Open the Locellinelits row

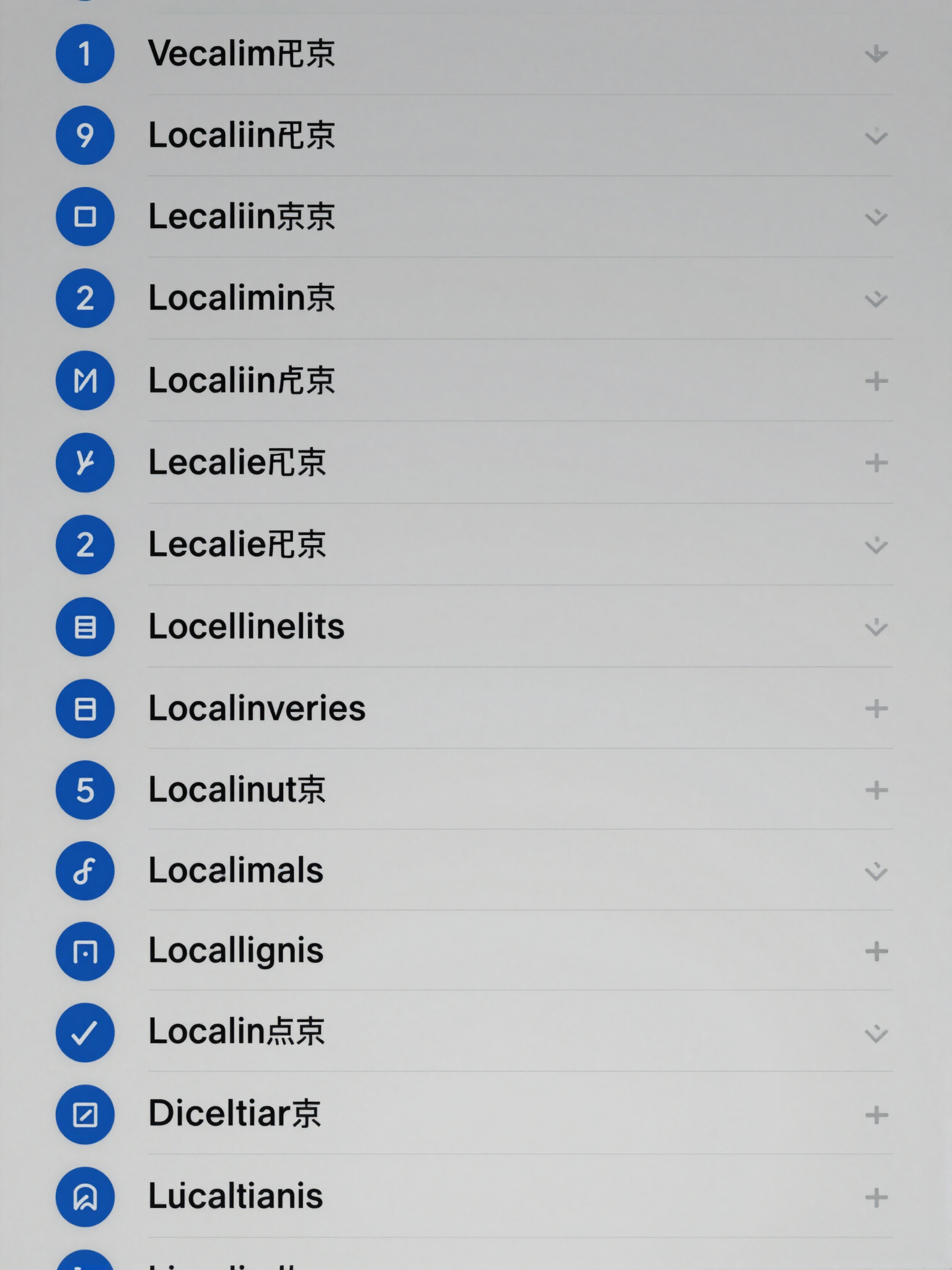[475, 627]
